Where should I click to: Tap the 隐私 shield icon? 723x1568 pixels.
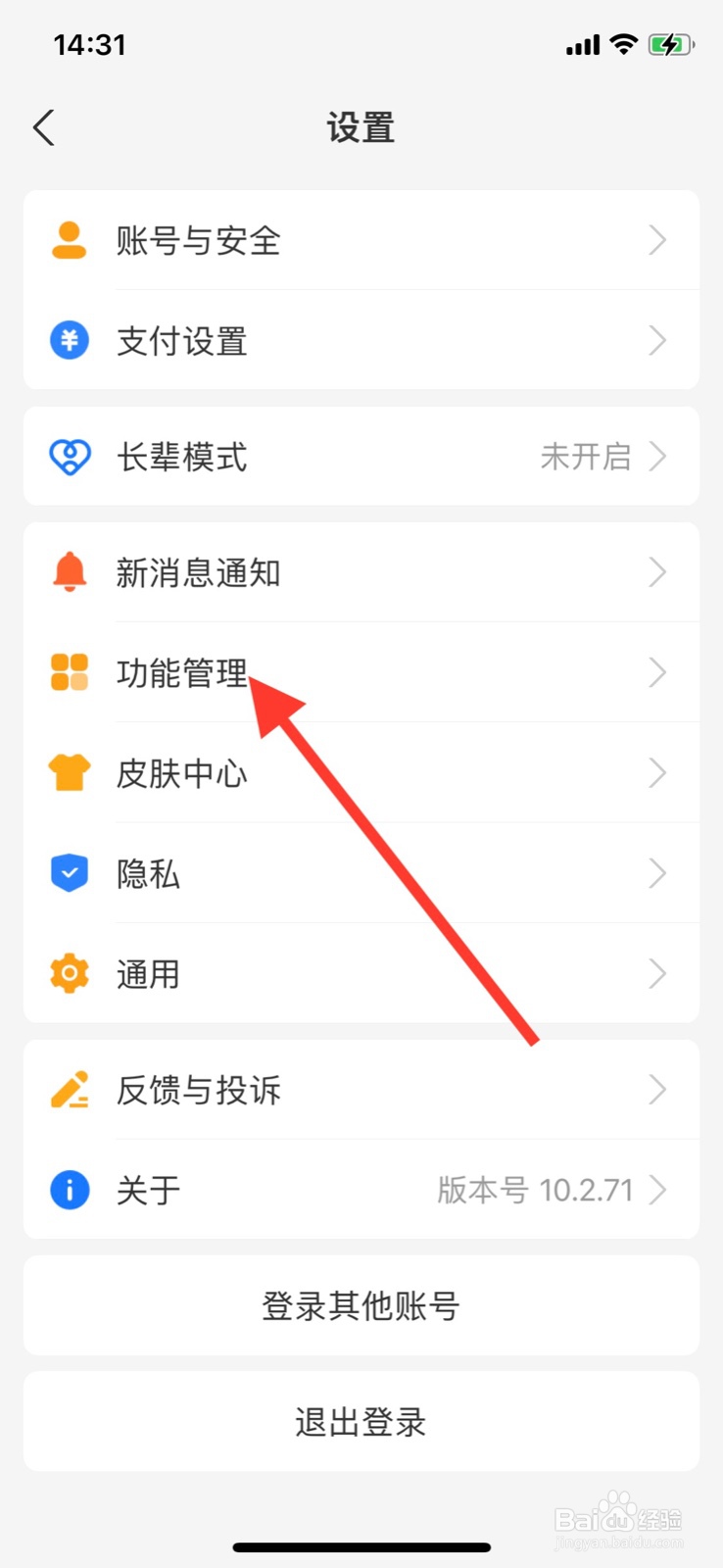(x=69, y=872)
